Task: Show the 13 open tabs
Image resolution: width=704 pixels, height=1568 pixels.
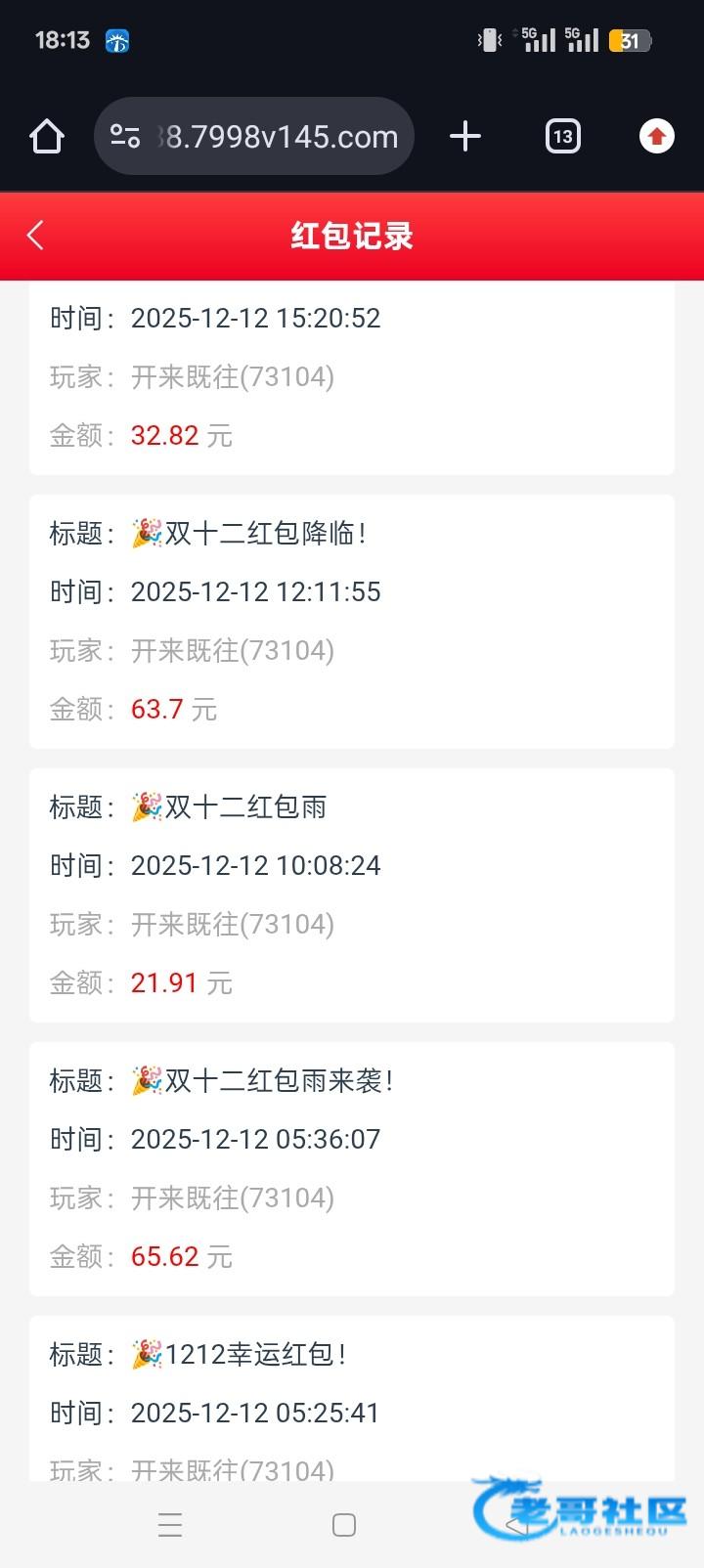Action: pyautogui.click(x=562, y=137)
